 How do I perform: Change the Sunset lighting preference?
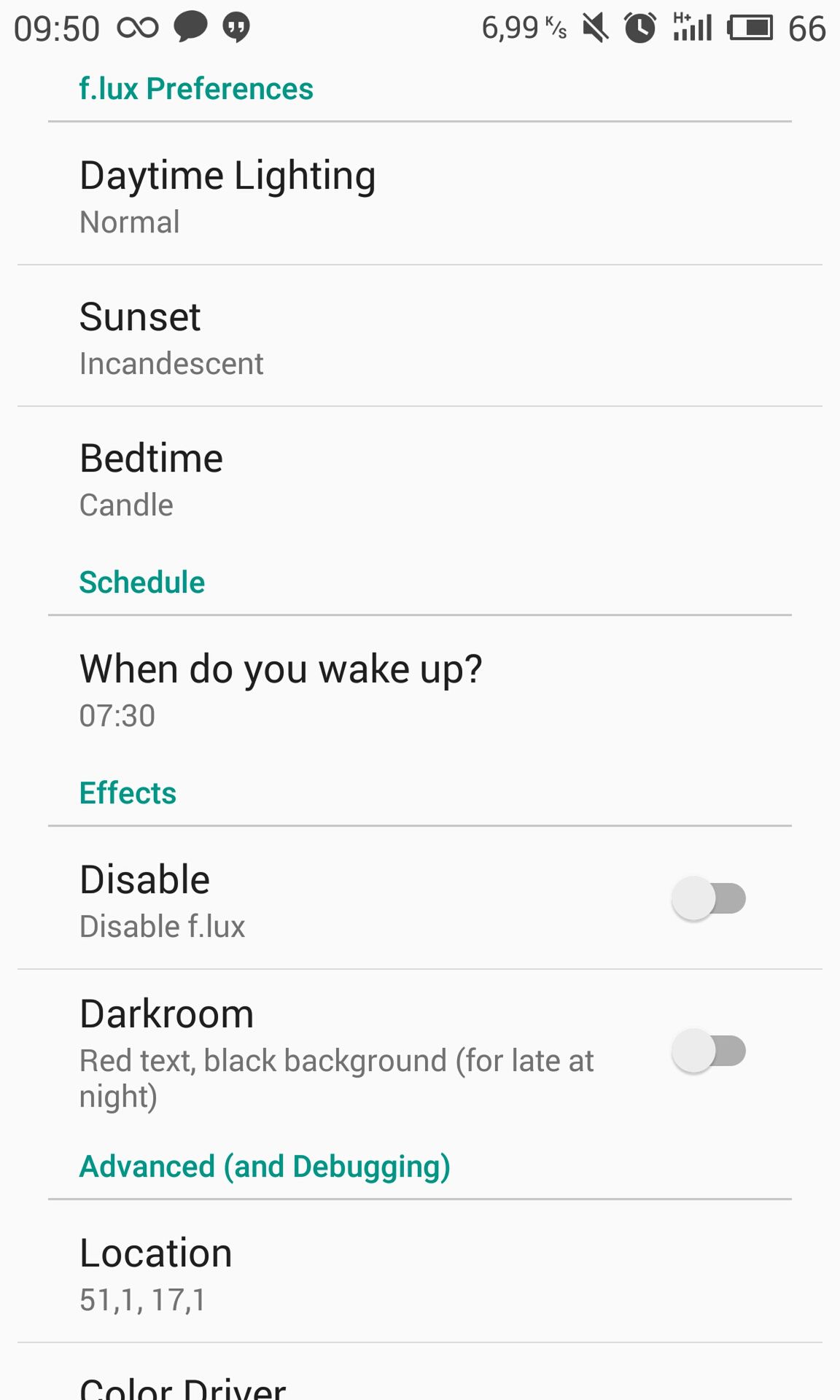click(x=420, y=336)
